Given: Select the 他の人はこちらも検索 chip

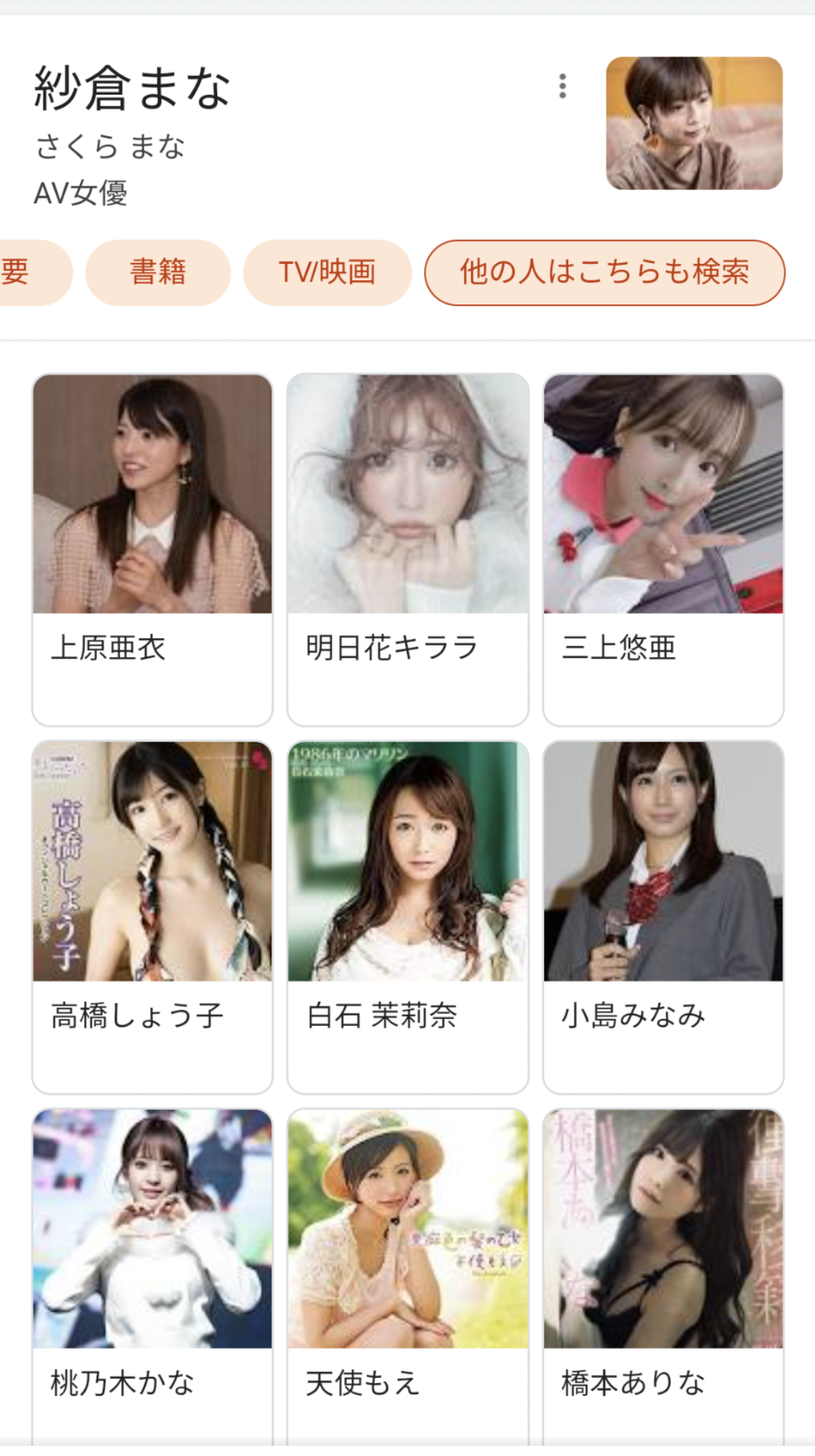Looking at the screenshot, I should [604, 272].
